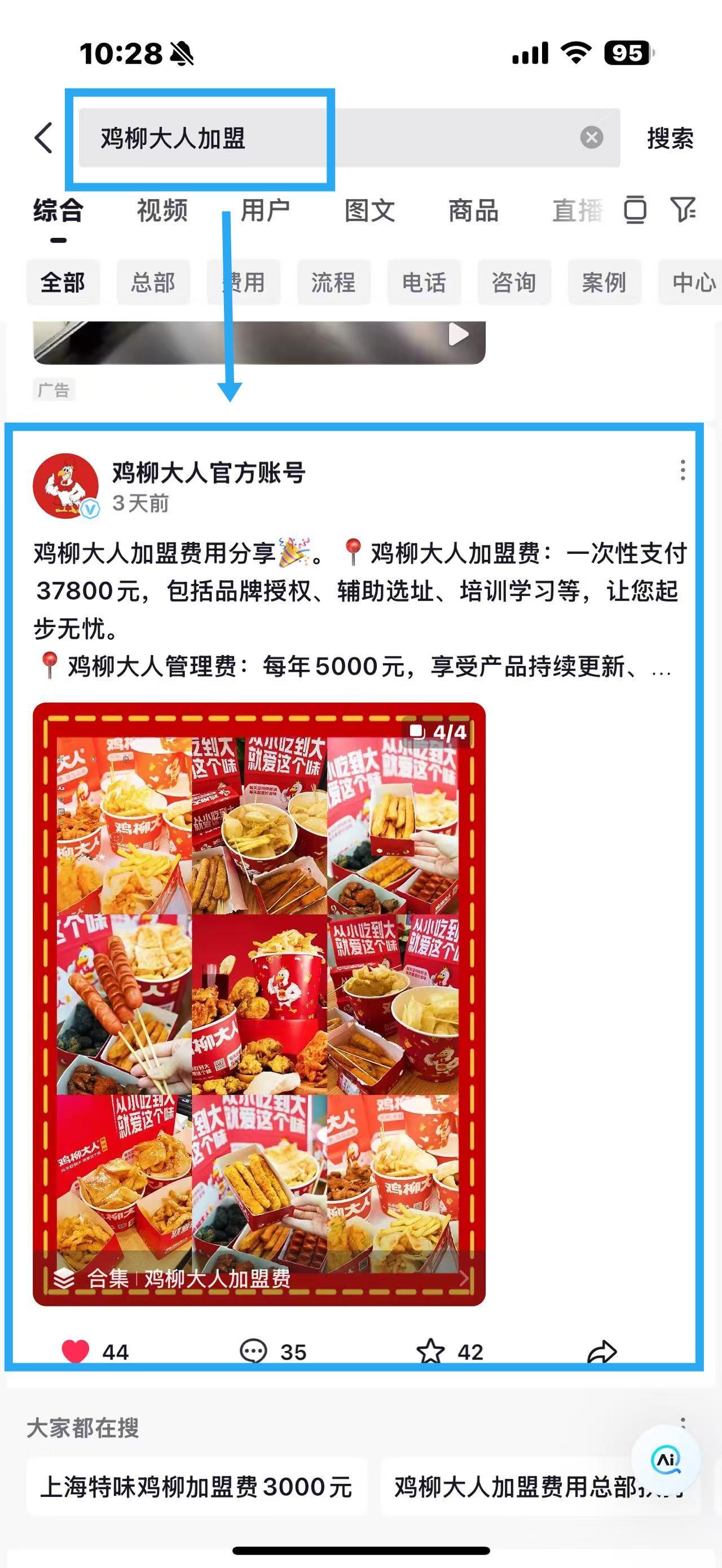This screenshot has width=722, height=1568.
Task: Open 鸡柳大人官方账号 profile avatar
Action: click(x=66, y=486)
